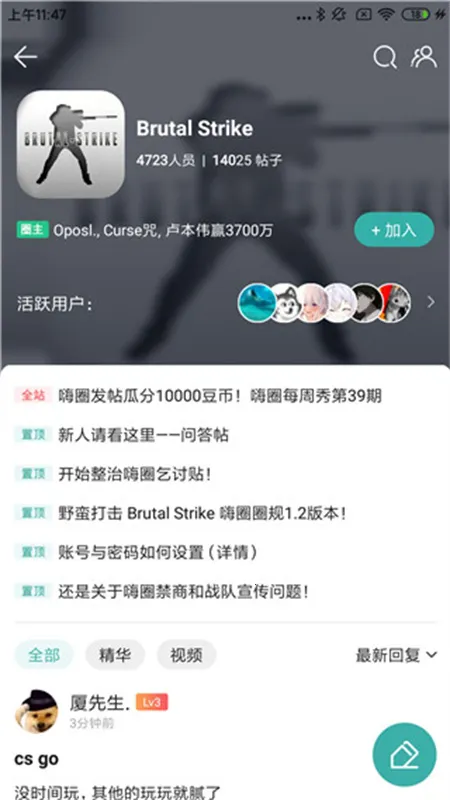Image resolution: width=450 pixels, height=800 pixels.
Task: Expand the 活跃用户 active users list
Action: point(431,303)
